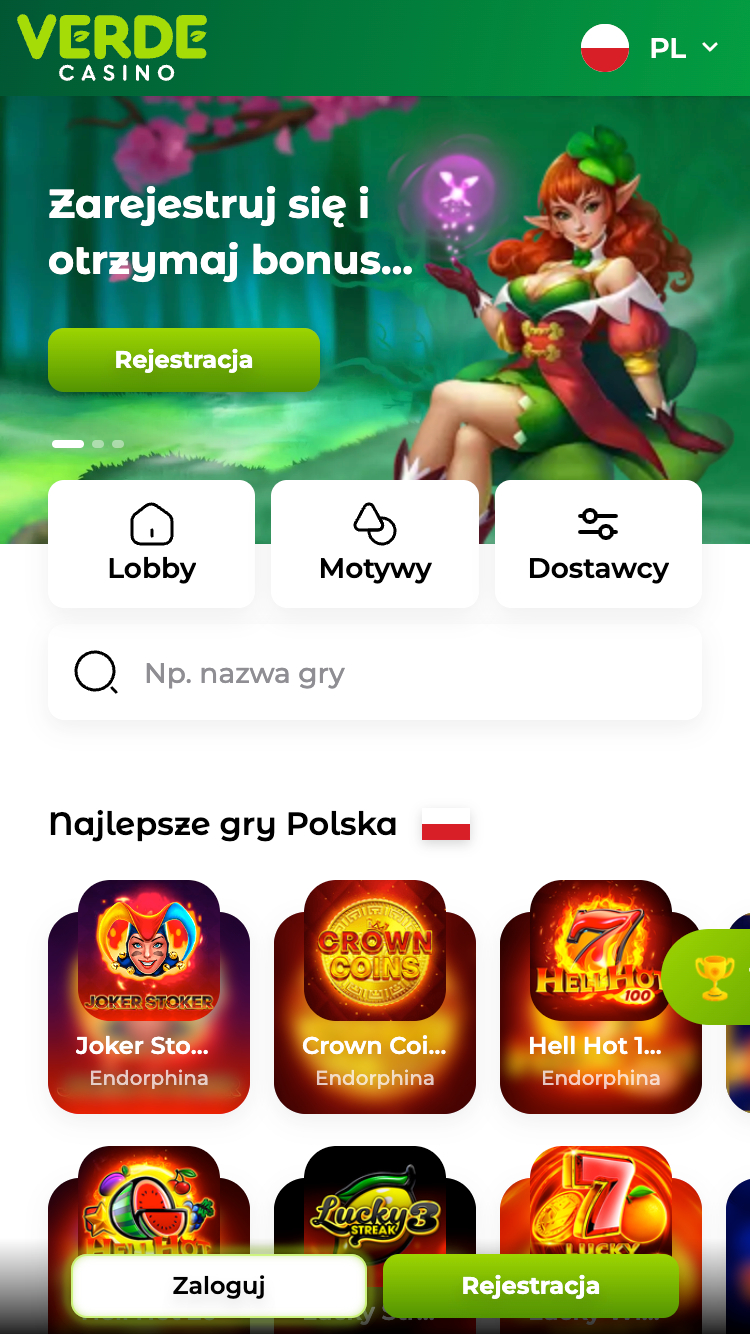Tap the bottom Rejestracja button
Screen dimensions: 750x1334
click(x=531, y=1286)
